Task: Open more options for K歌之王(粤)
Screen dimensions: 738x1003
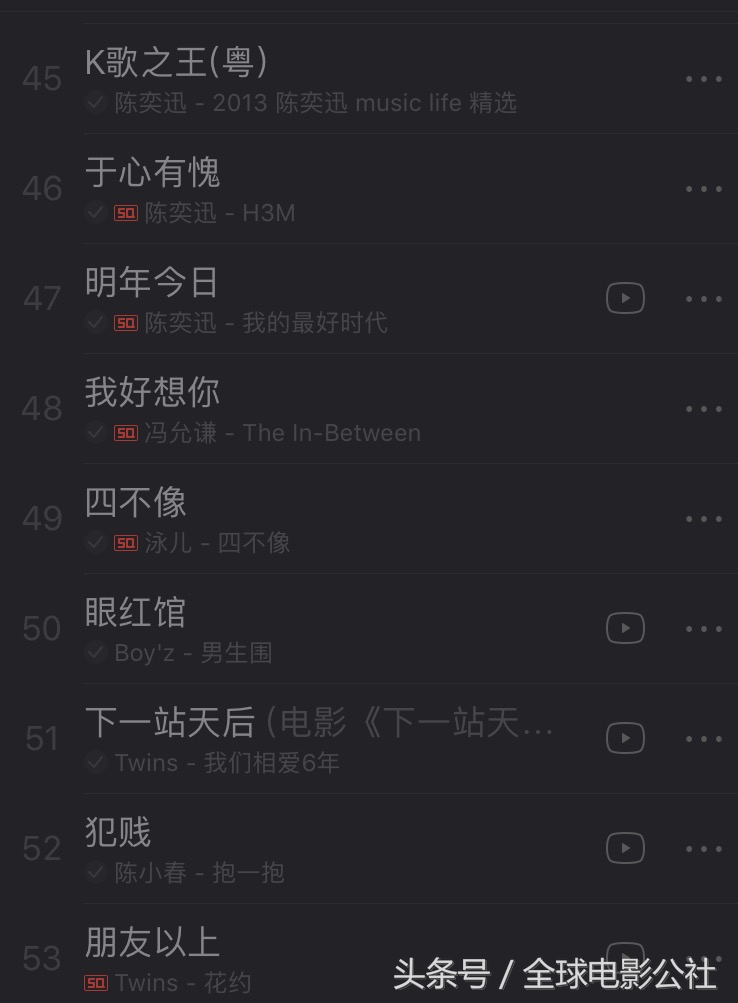Action: (x=705, y=78)
